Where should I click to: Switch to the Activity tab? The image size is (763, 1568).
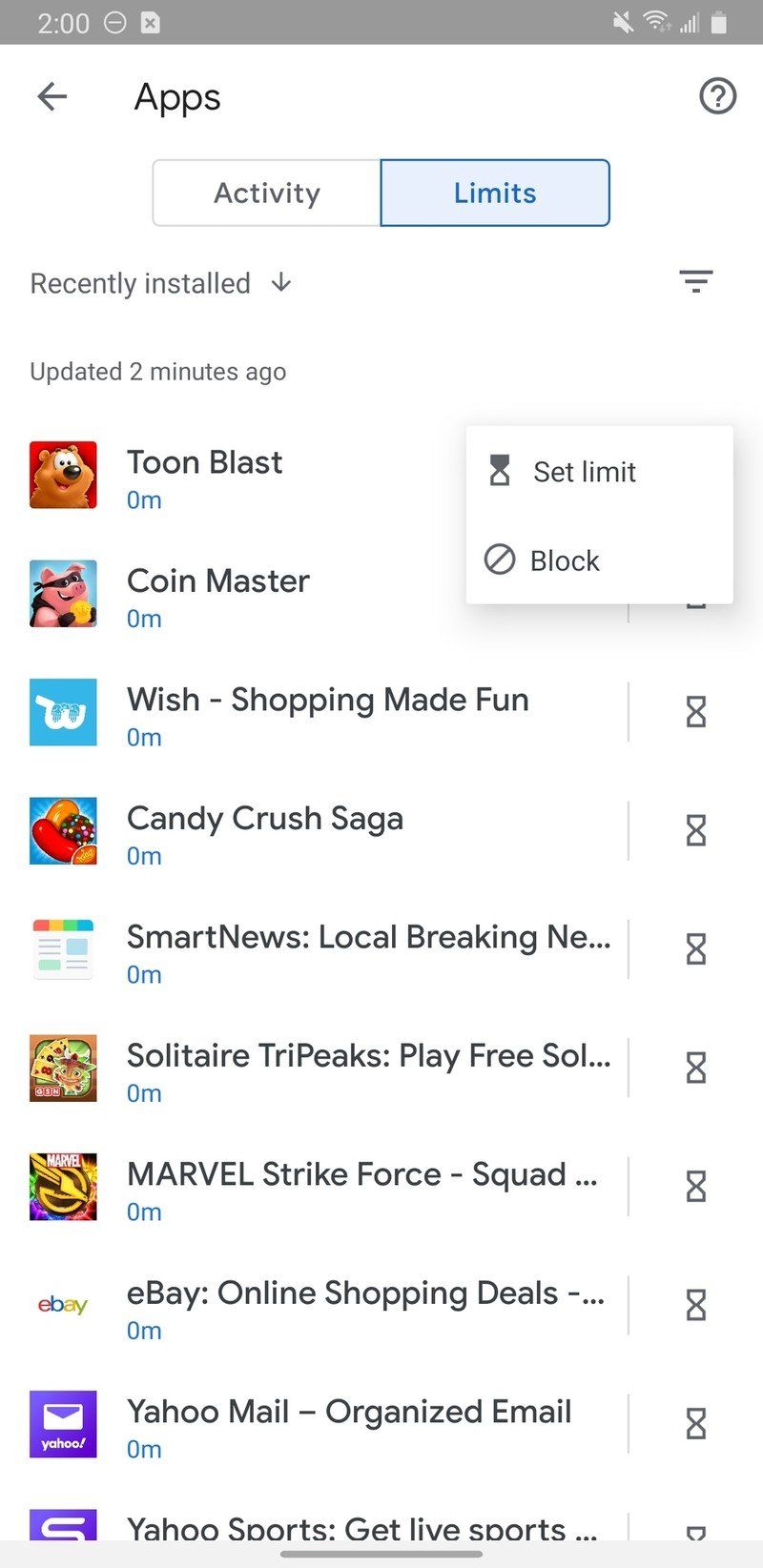pyautogui.click(x=267, y=193)
